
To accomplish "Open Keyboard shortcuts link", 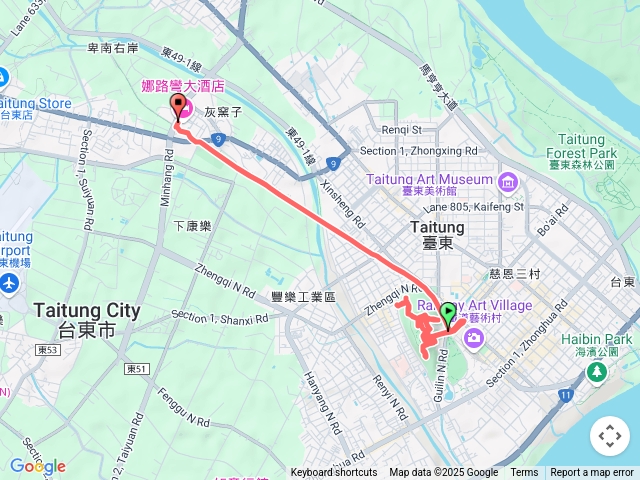I will 334,473.
